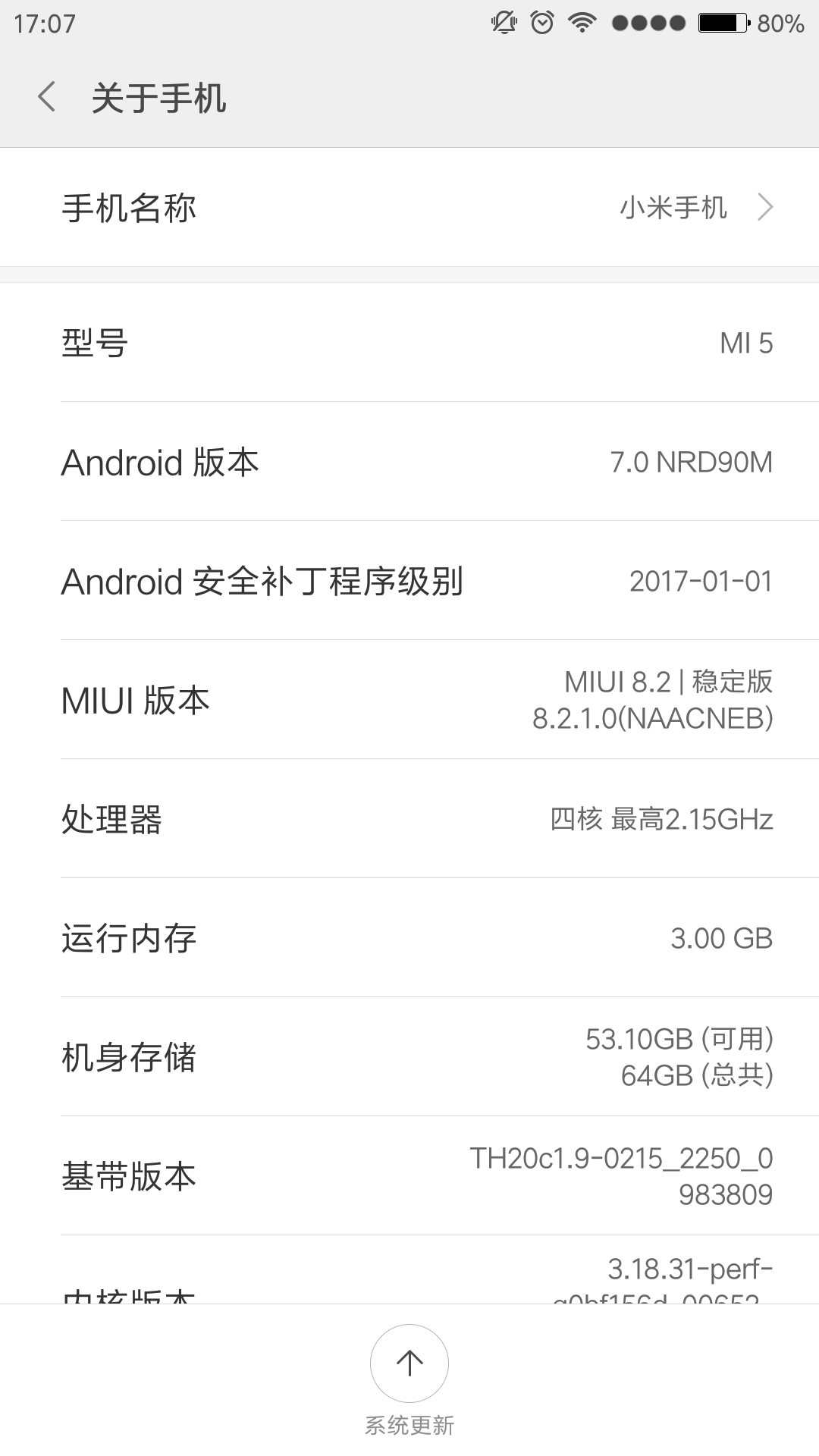819x1456 pixels.
Task: Tap the battery icon next to 80%
Action: coord(718,22)
